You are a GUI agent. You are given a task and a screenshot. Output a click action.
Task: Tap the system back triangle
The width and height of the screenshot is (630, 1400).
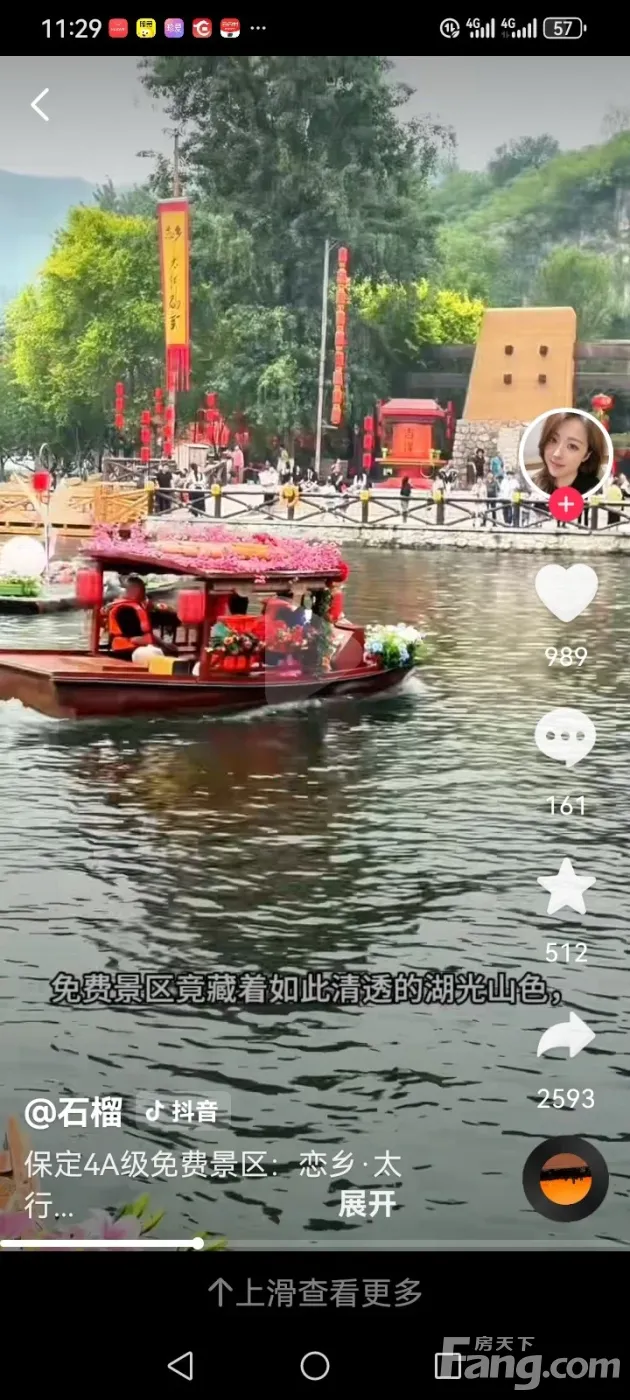180,1365
